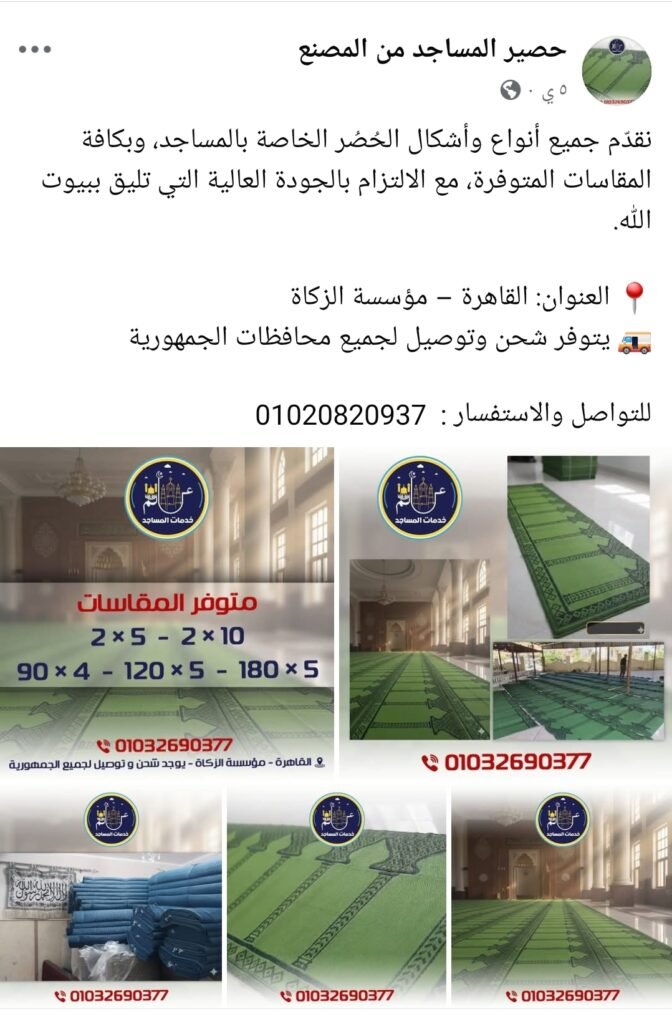Open the page's profile picture
Image resolution: width=672 pixels, height=1024 pixels.
(615, 71)
